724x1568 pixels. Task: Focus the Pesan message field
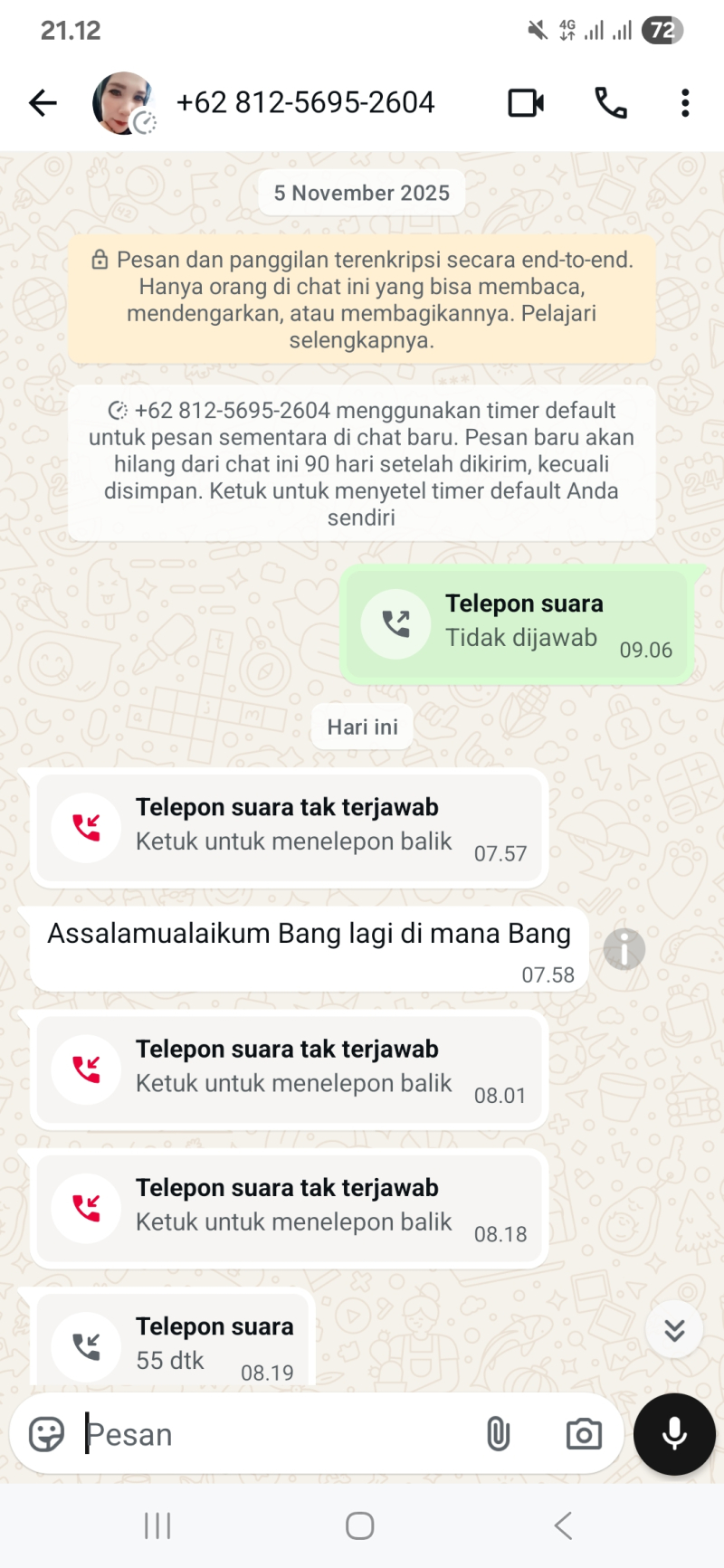coord(271,1435)
